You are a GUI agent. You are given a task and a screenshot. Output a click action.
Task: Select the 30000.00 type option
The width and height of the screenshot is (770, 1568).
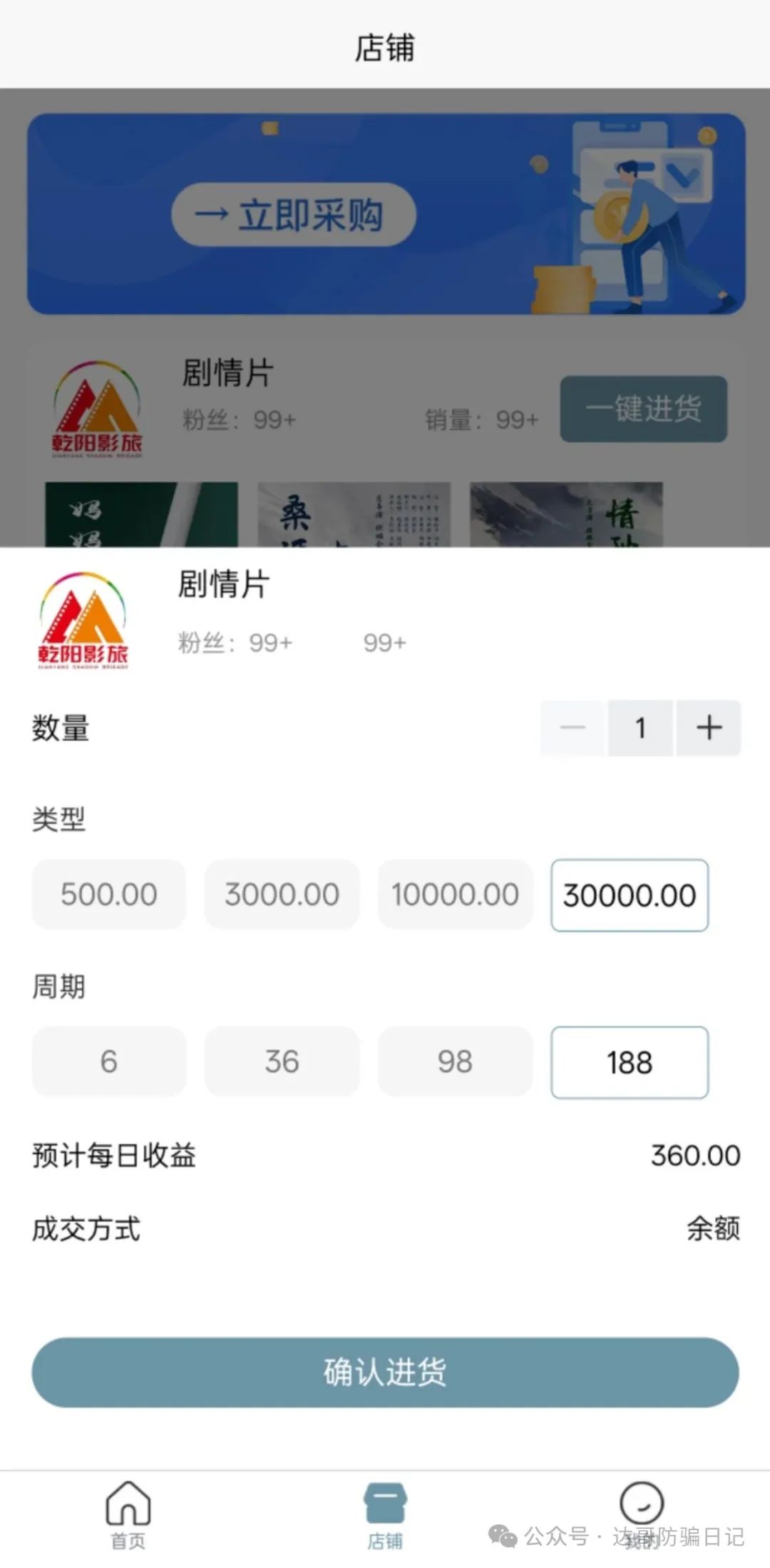(629, 895)
